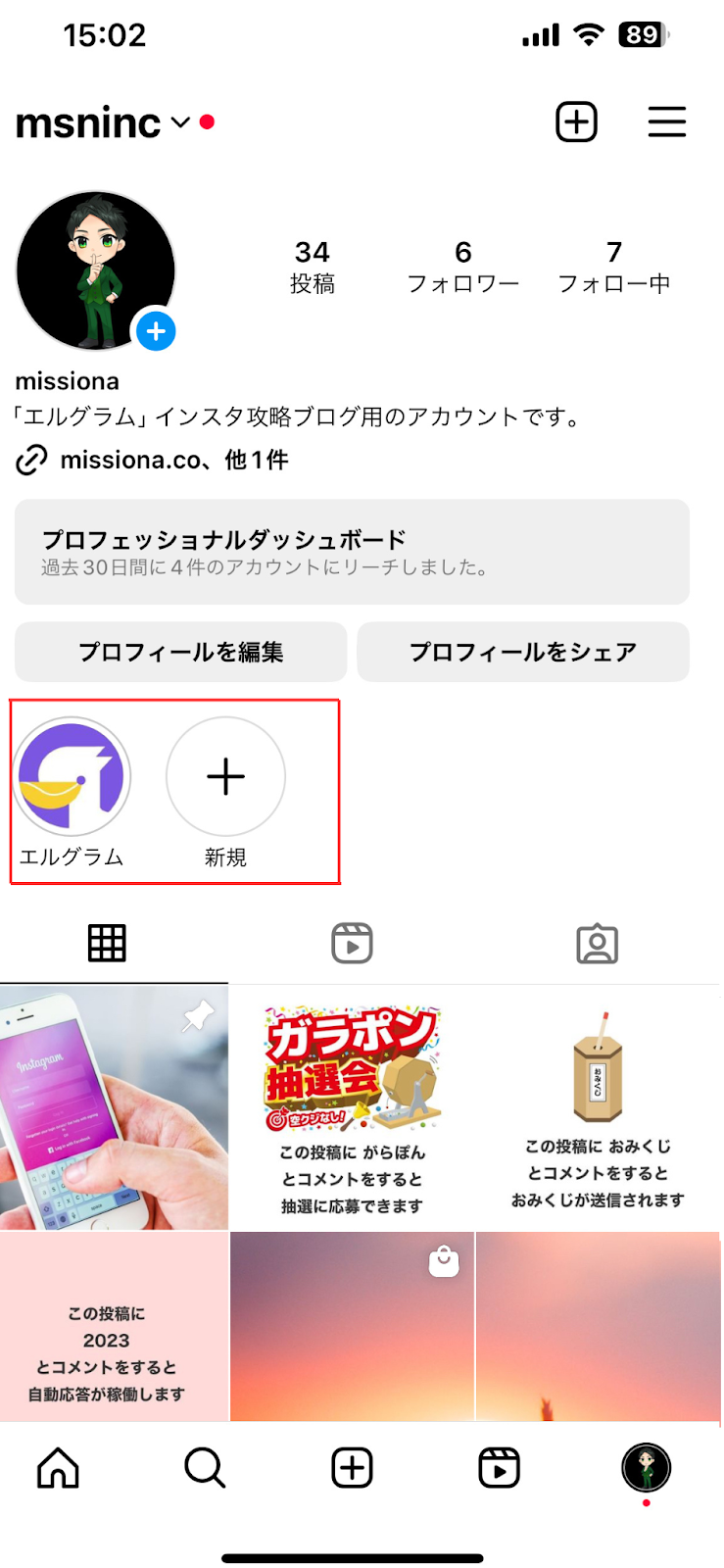Tap プロフィールをシェア button
Viewport: 724px width, 1568px height.
pyautogui.click(x=523, y=652)
